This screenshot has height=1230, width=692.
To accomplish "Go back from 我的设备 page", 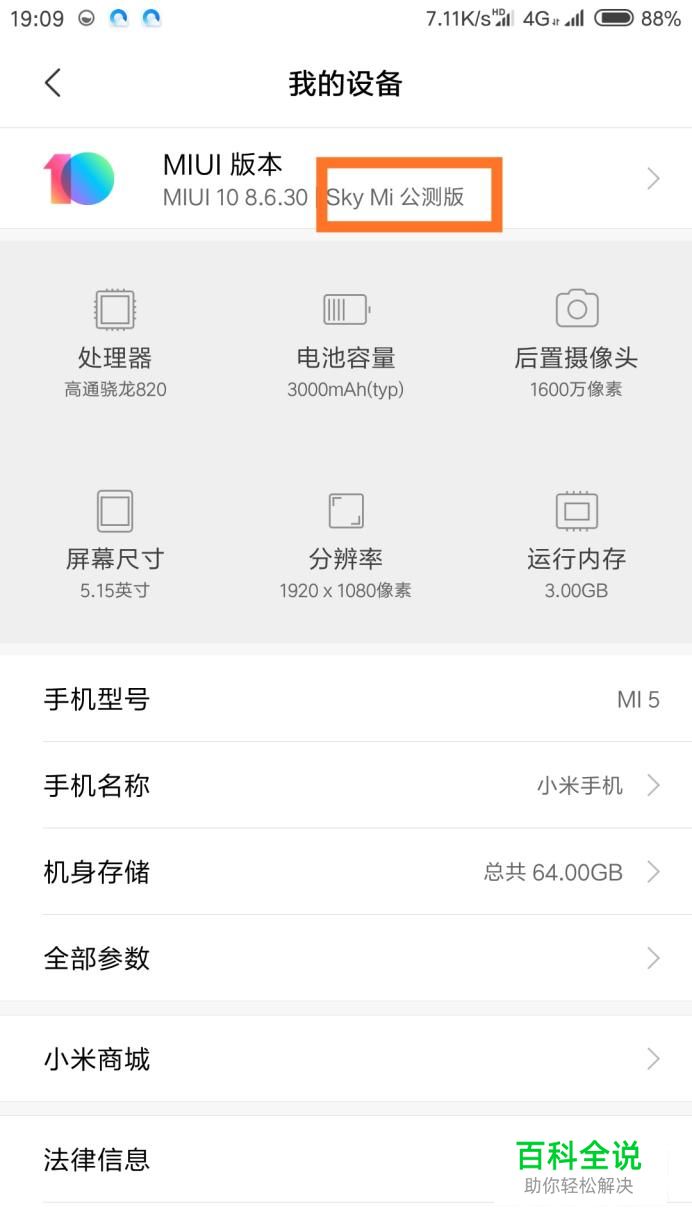I will [53, 83].
